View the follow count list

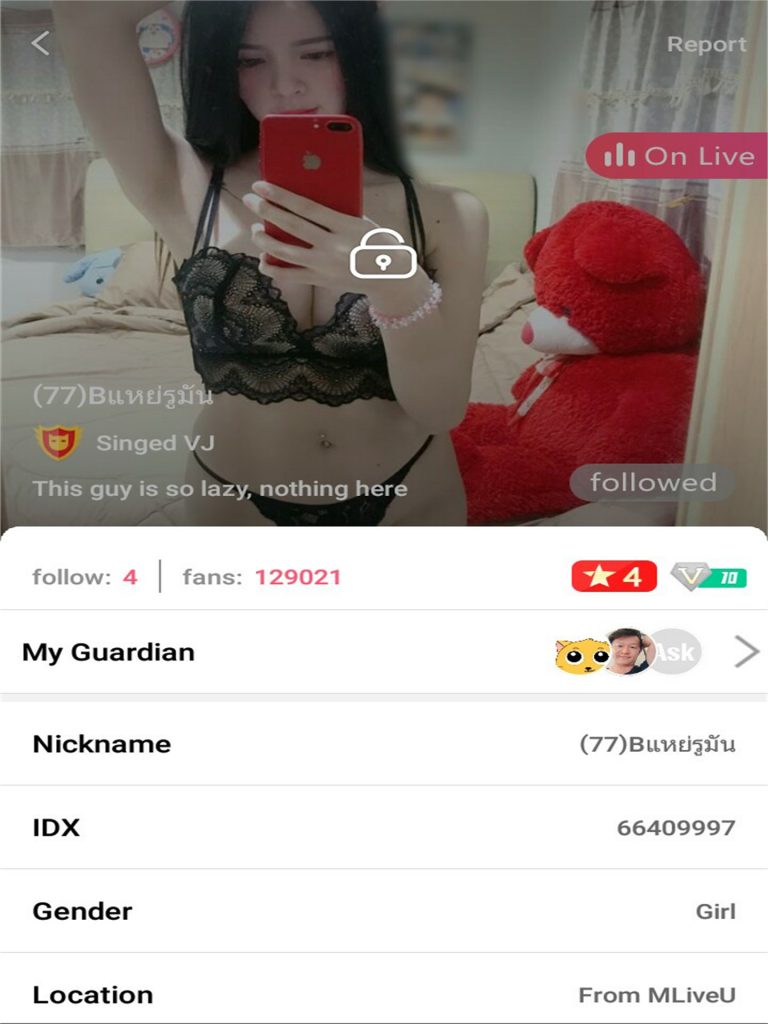(84, 577)
